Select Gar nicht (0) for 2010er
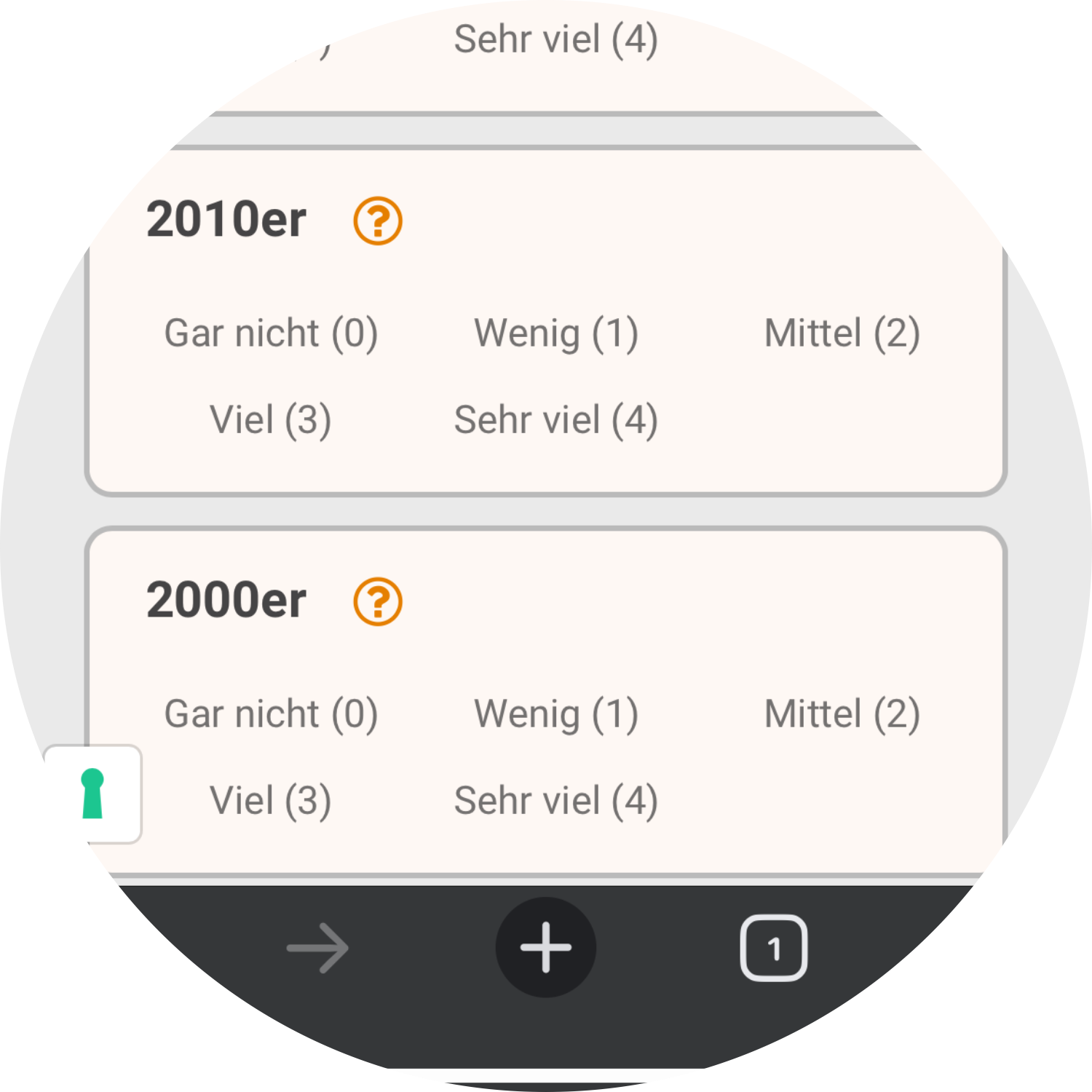1092x1092 pixels. [x=271, y=333]
